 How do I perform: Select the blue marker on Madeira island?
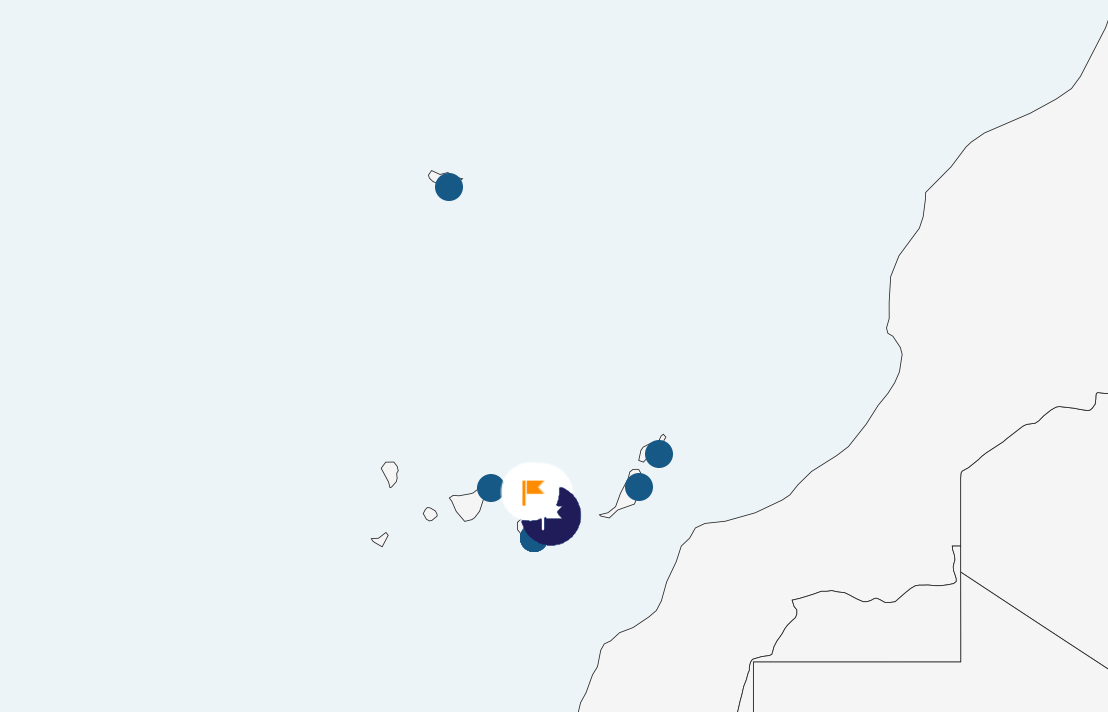click(x=449, y=187)
